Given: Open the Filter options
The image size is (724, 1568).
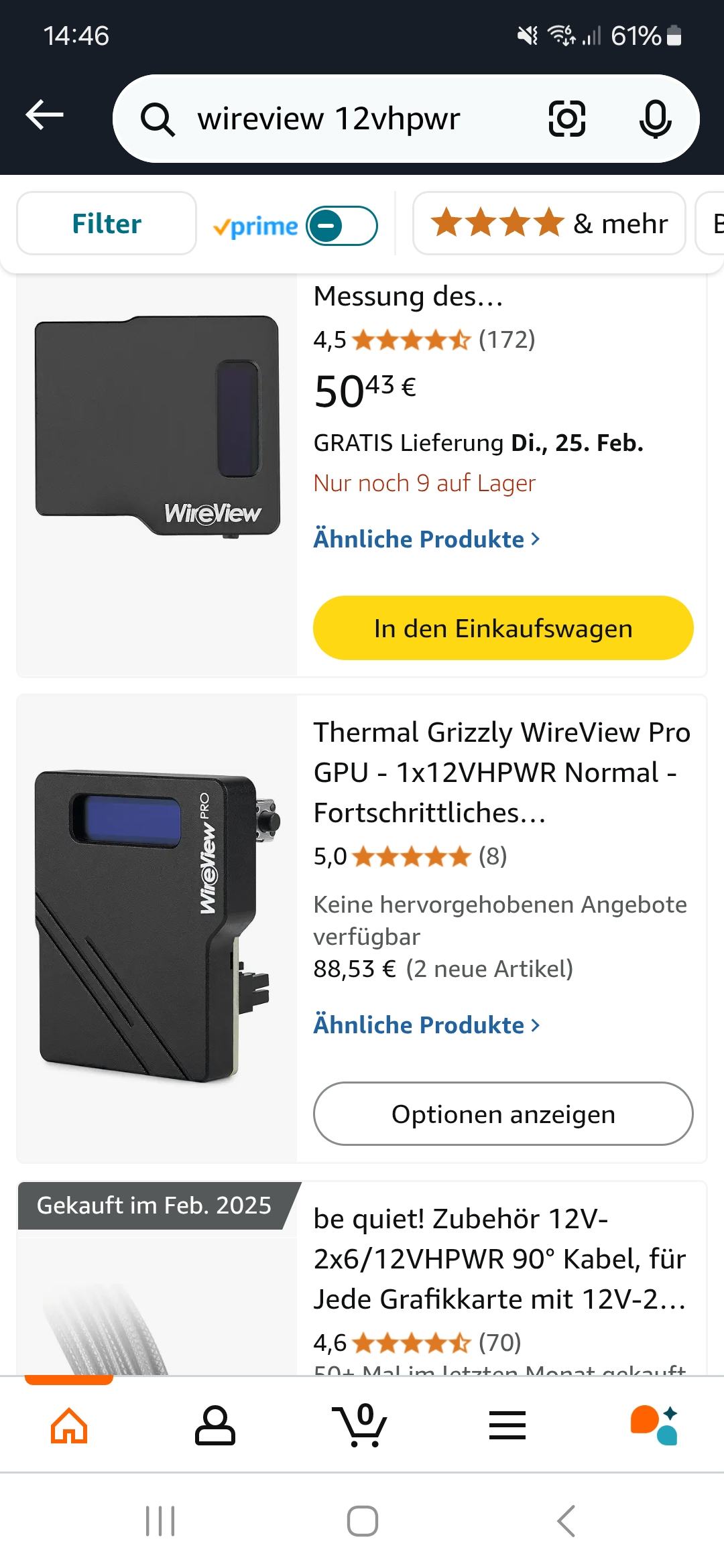Looking at the screenshot, I should tap(107, 224).
